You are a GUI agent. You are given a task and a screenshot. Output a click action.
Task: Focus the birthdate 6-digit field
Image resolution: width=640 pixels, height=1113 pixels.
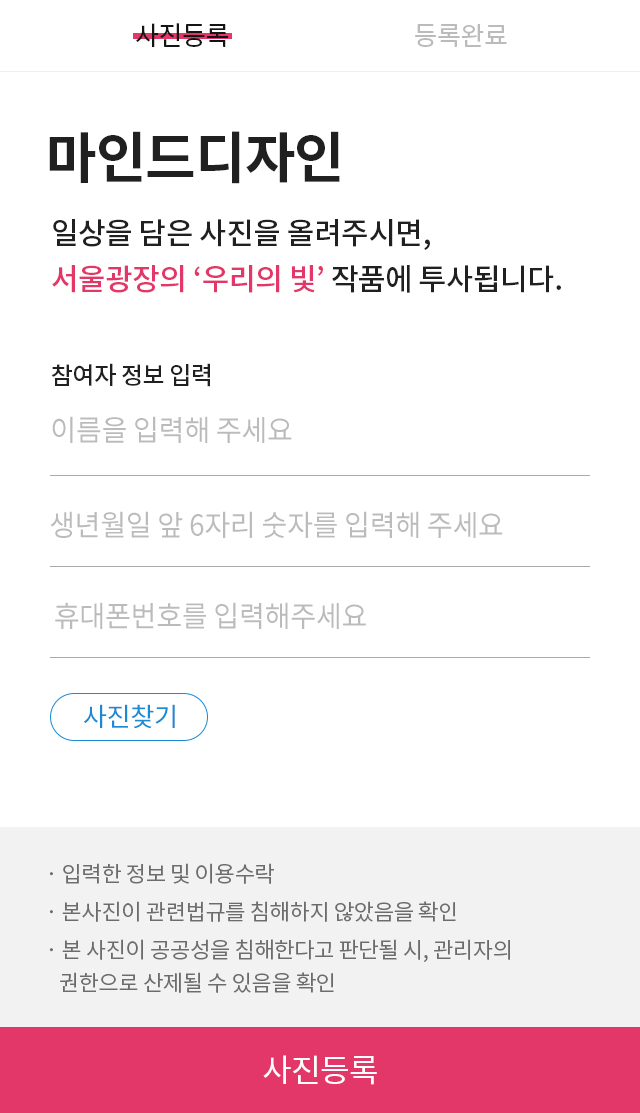pyautogui.click(x=319, y=525)
